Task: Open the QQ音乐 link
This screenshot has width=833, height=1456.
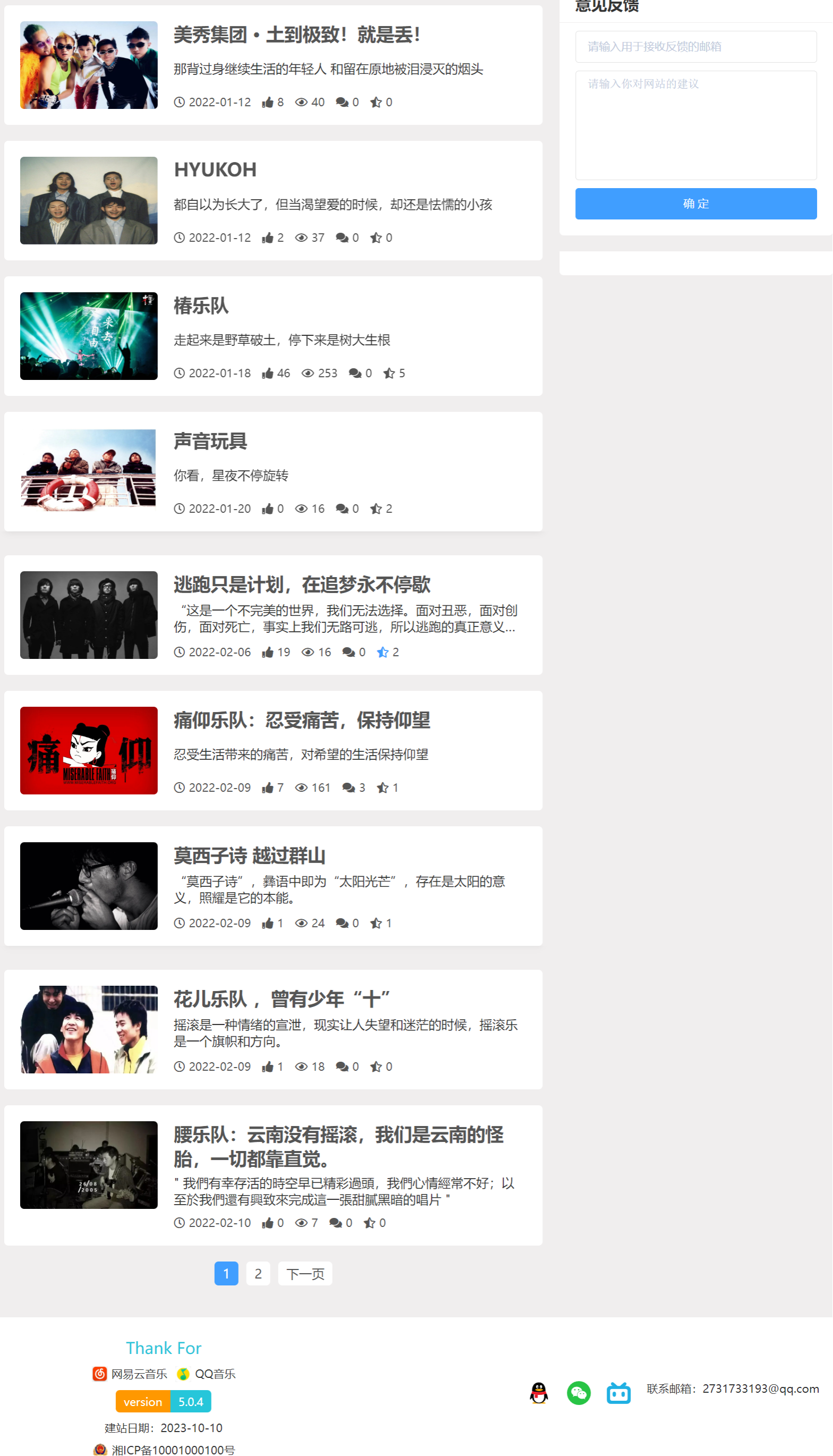Action: tap(207, 1374)
